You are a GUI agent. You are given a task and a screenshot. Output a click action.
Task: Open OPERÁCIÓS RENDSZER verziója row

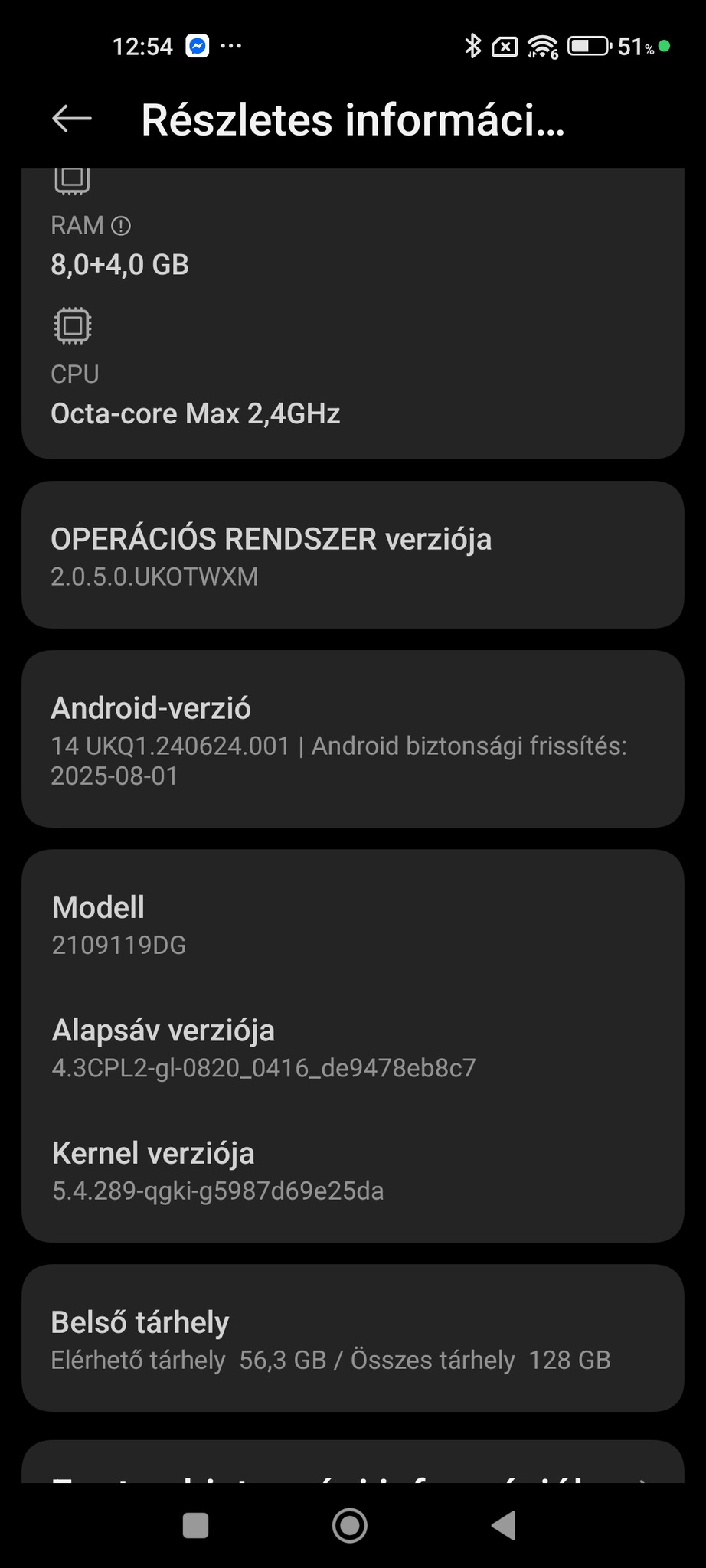[x=352, y=555]
